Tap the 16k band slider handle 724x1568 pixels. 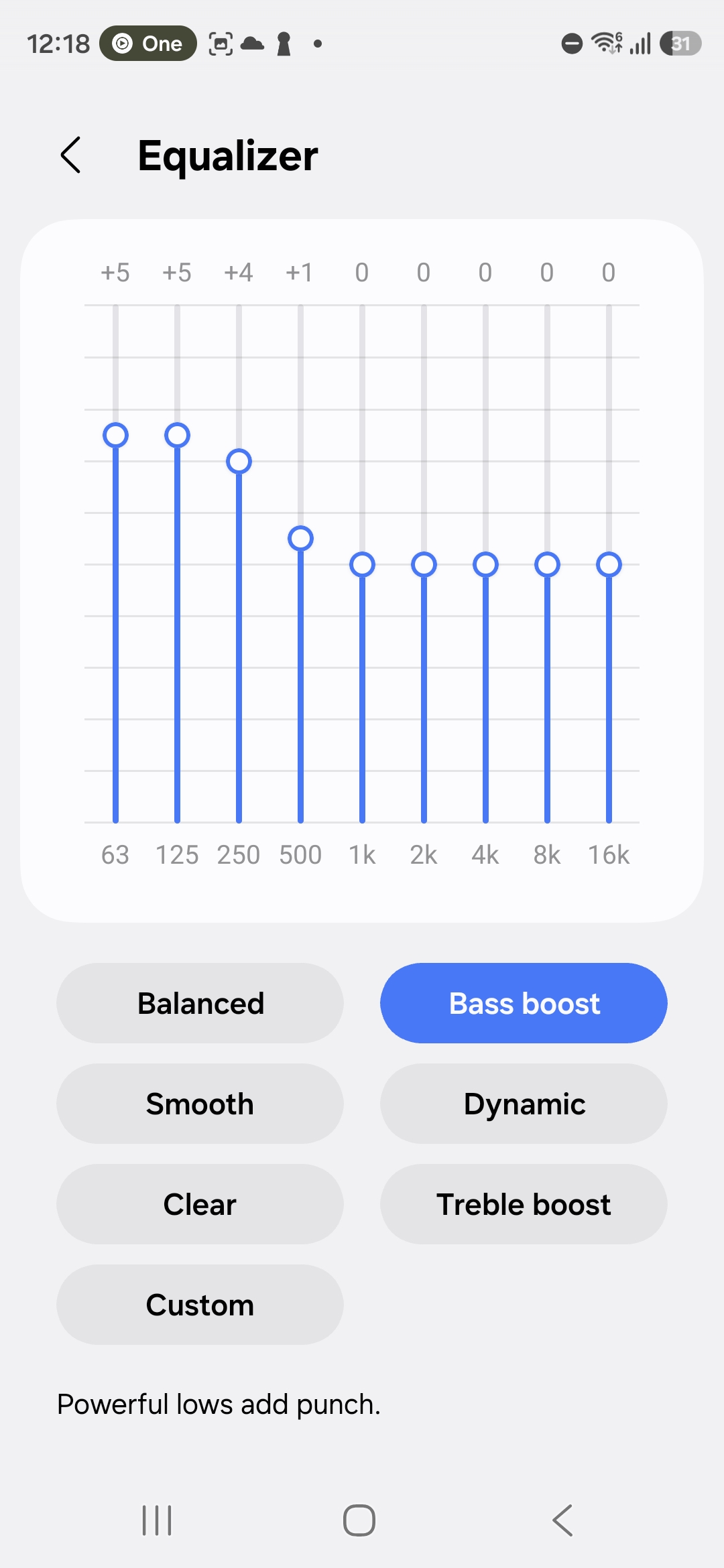pos(609,564)
